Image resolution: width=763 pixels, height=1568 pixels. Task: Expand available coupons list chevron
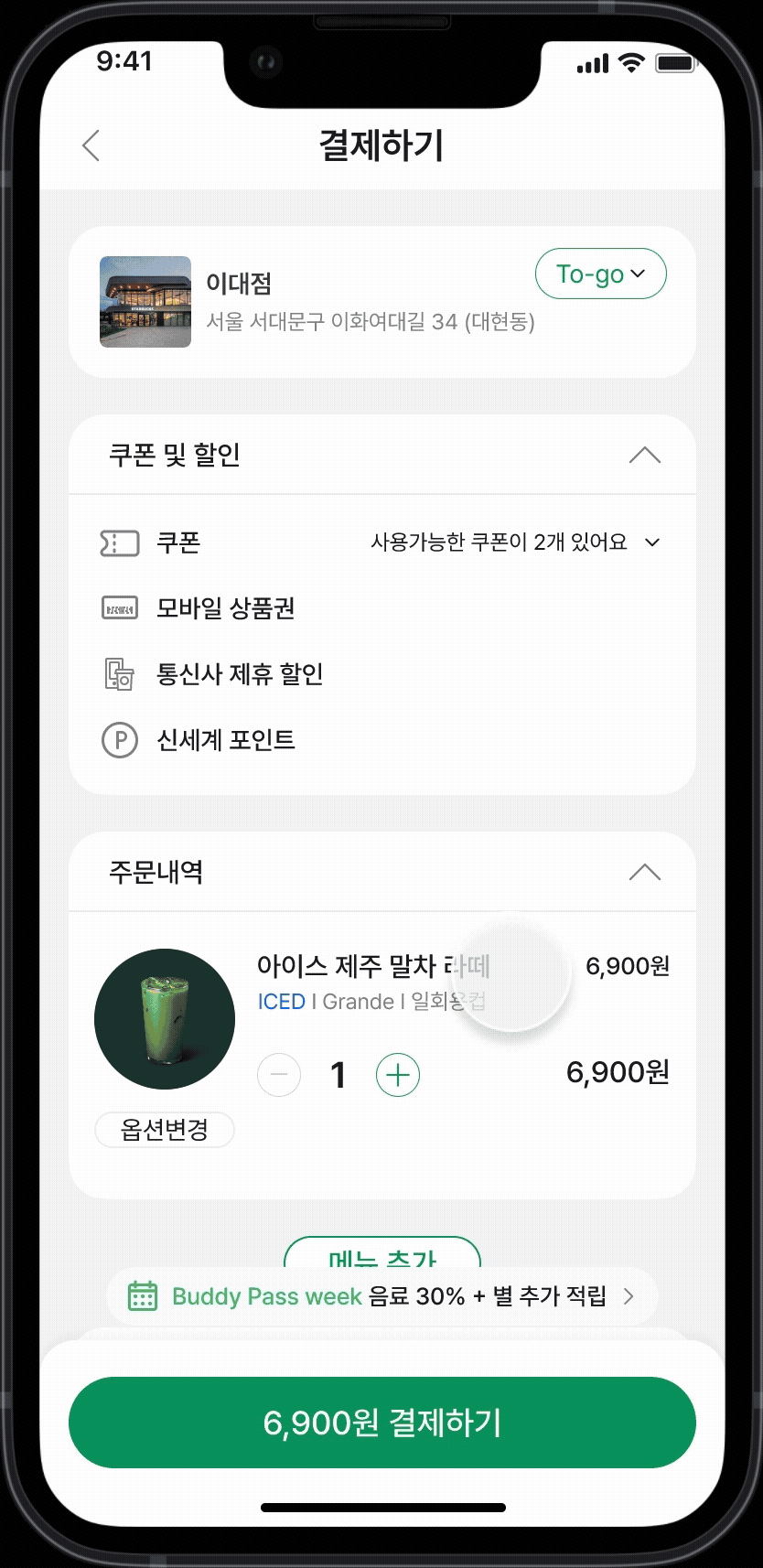pos(651,542)
